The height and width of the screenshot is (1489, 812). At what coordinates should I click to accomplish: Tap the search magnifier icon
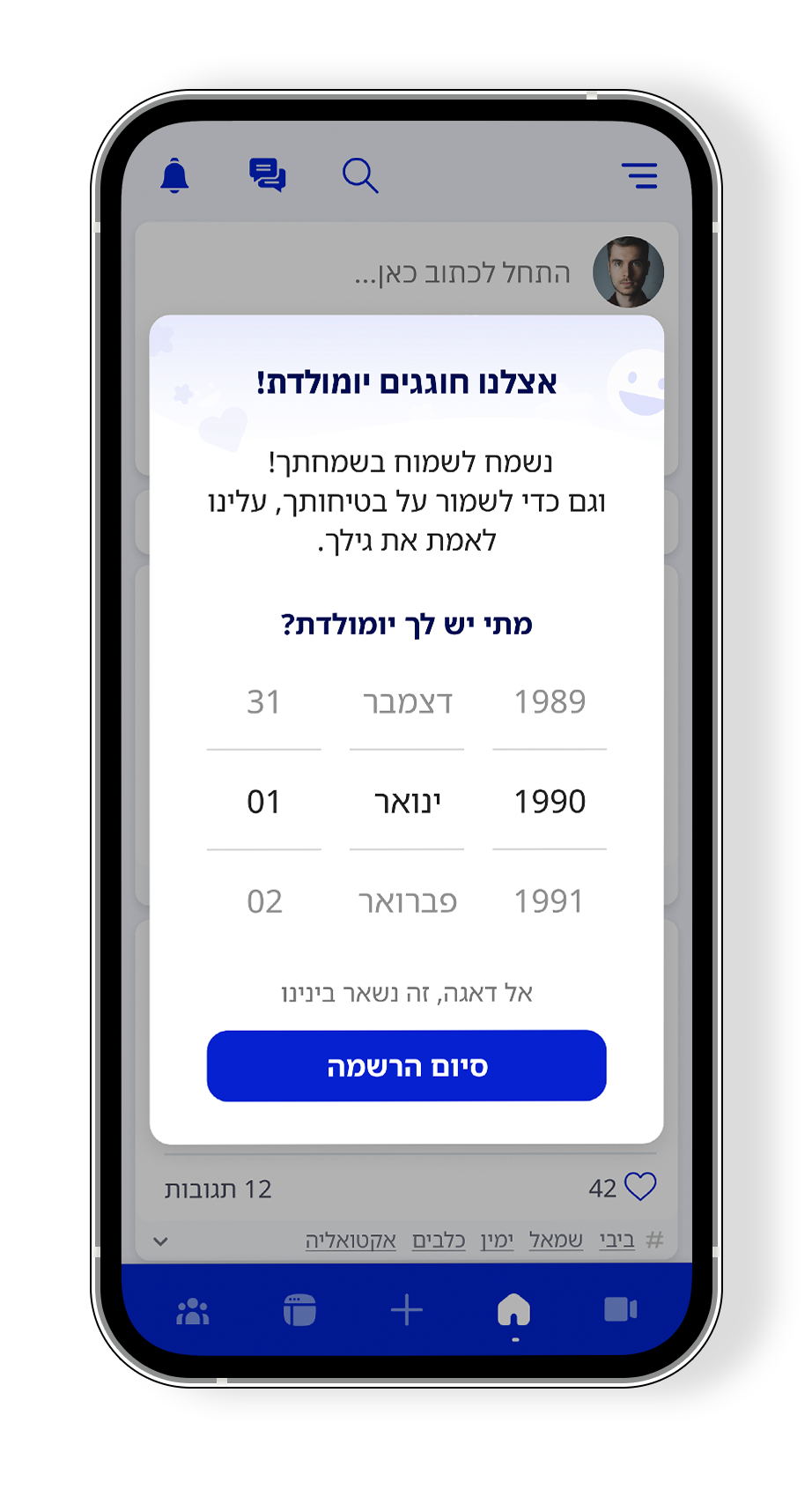359,175
